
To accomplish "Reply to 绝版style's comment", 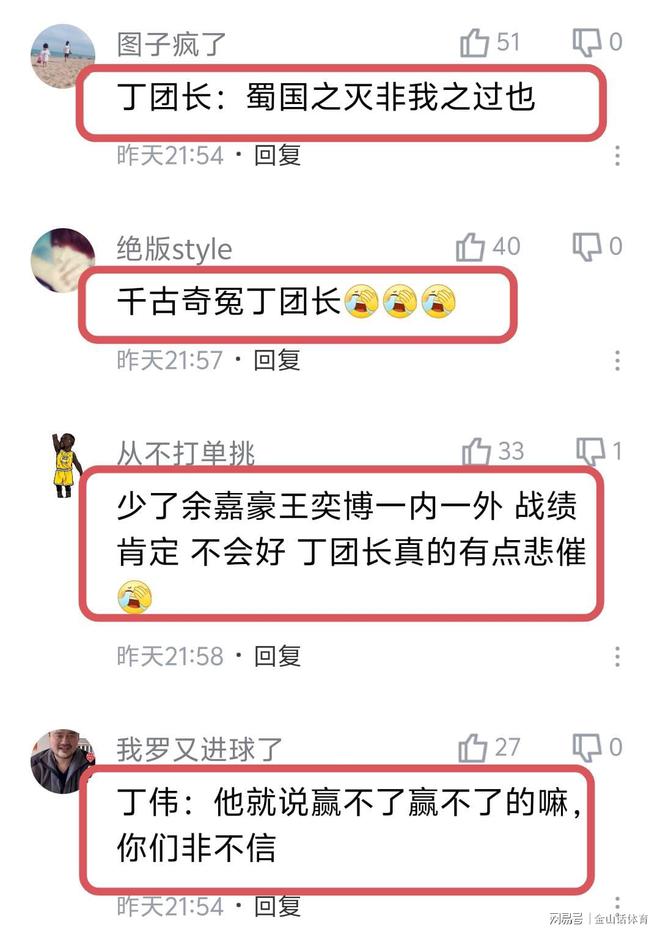I will pos(277,359).
